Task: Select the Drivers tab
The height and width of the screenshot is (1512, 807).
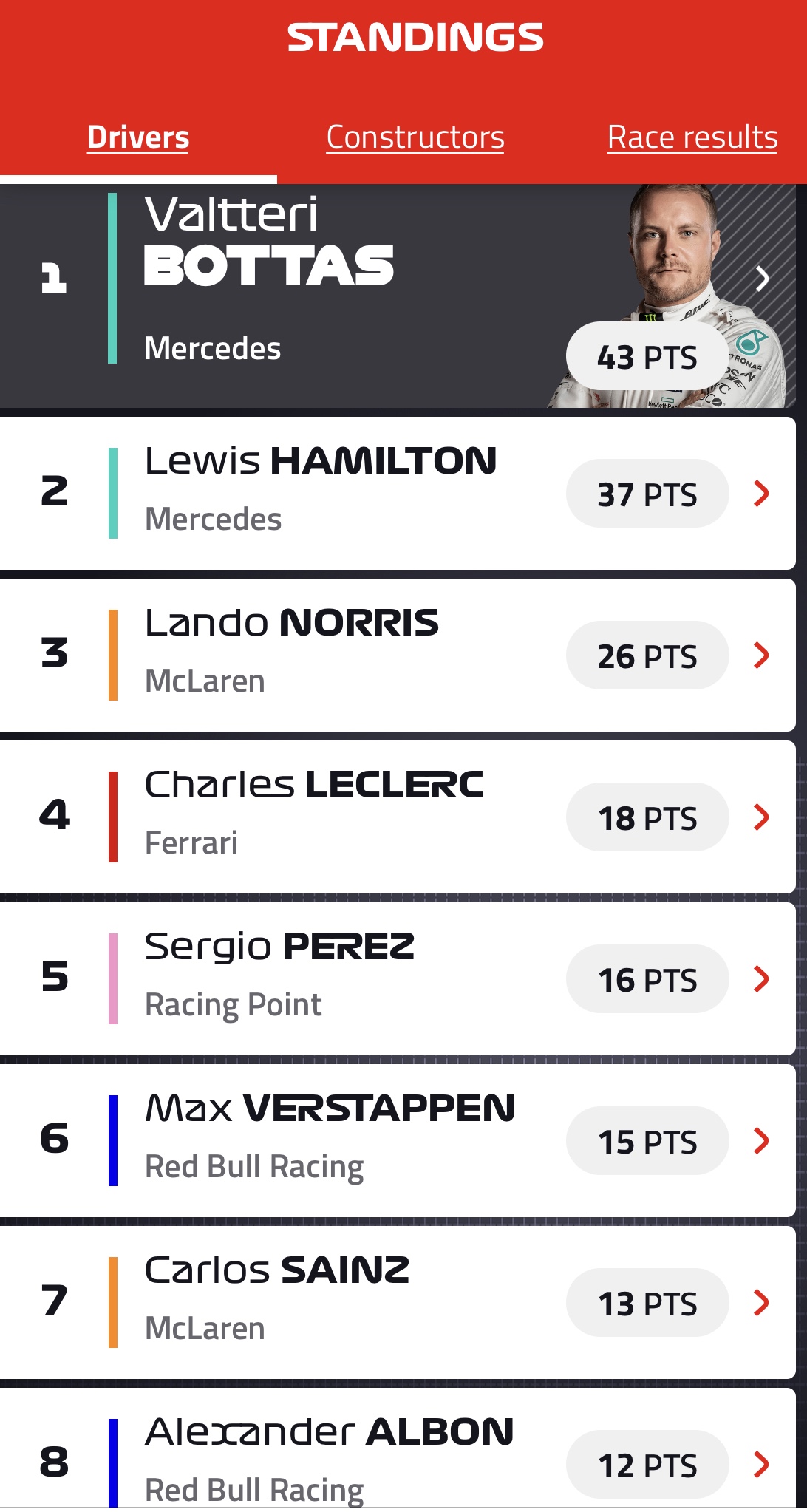Action: tap(138, 137)
